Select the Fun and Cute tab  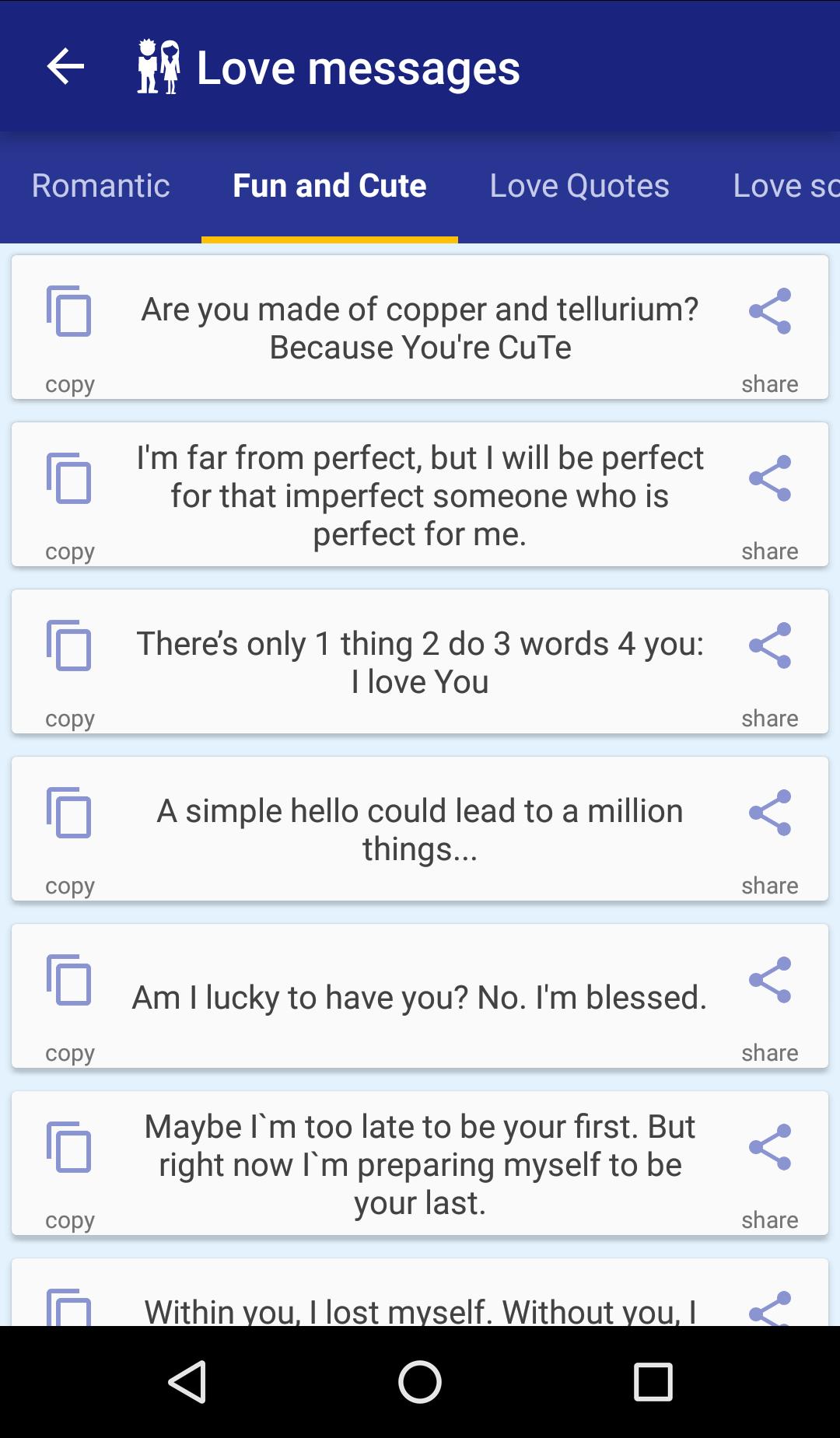[x=328, y=186]
